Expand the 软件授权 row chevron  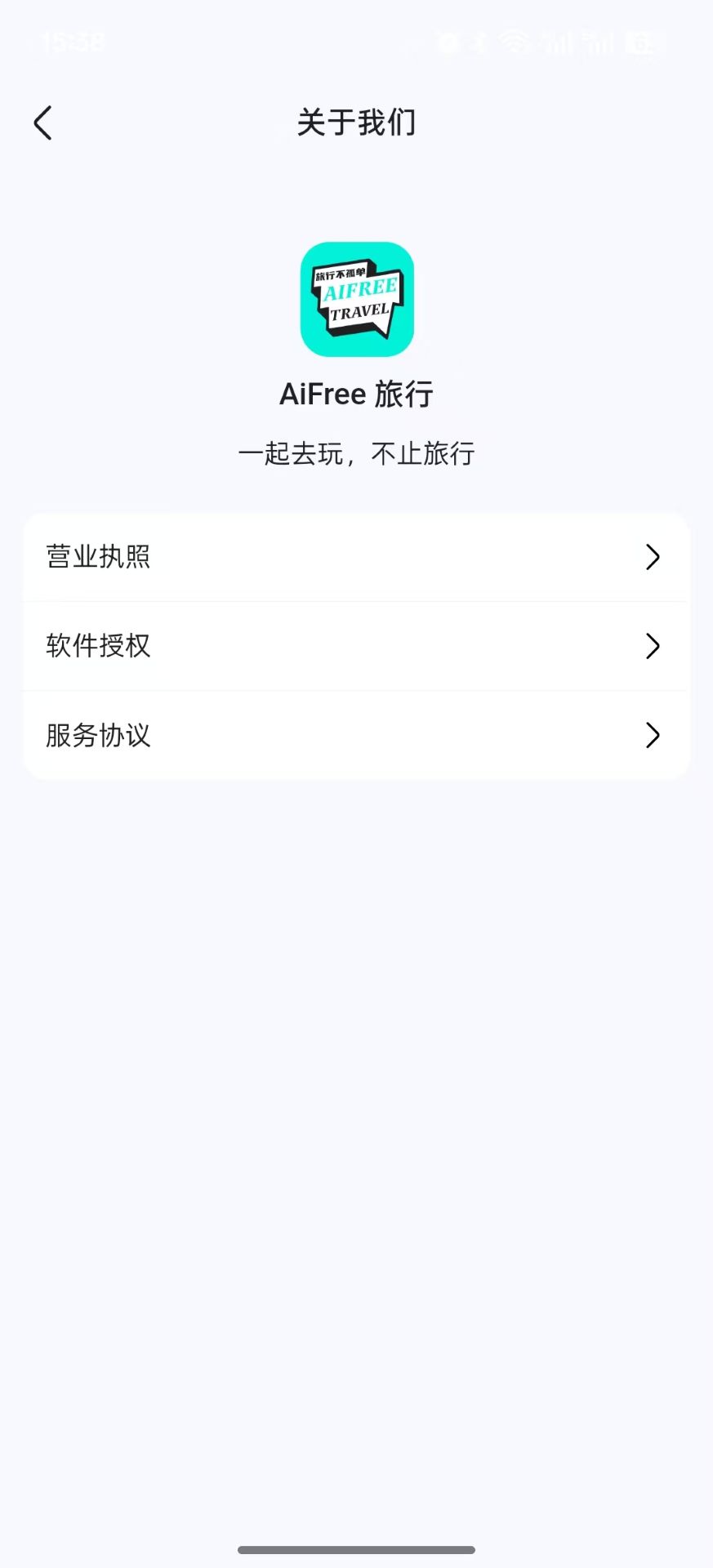pos(653,646)
